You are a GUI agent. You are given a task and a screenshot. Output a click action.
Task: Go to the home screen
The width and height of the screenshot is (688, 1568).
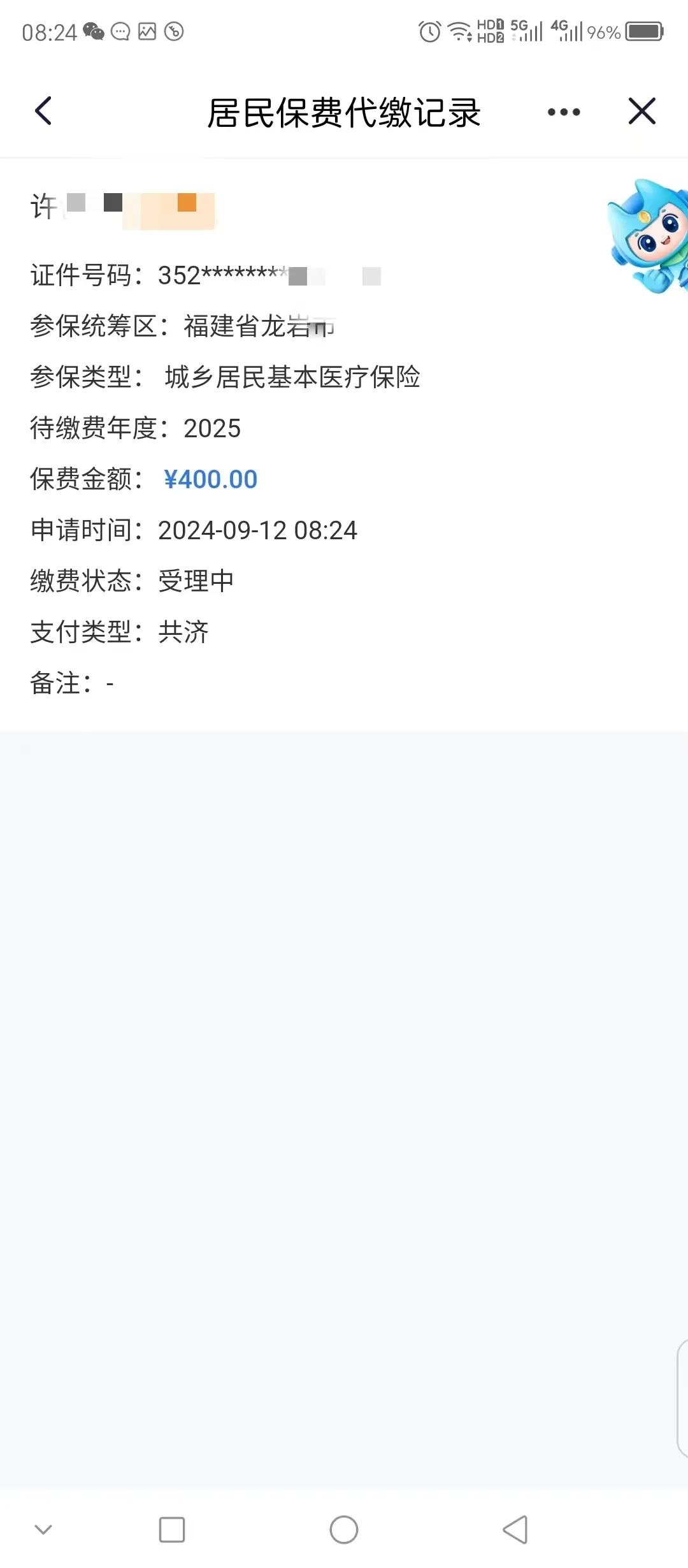click(x=344, y=1529)
